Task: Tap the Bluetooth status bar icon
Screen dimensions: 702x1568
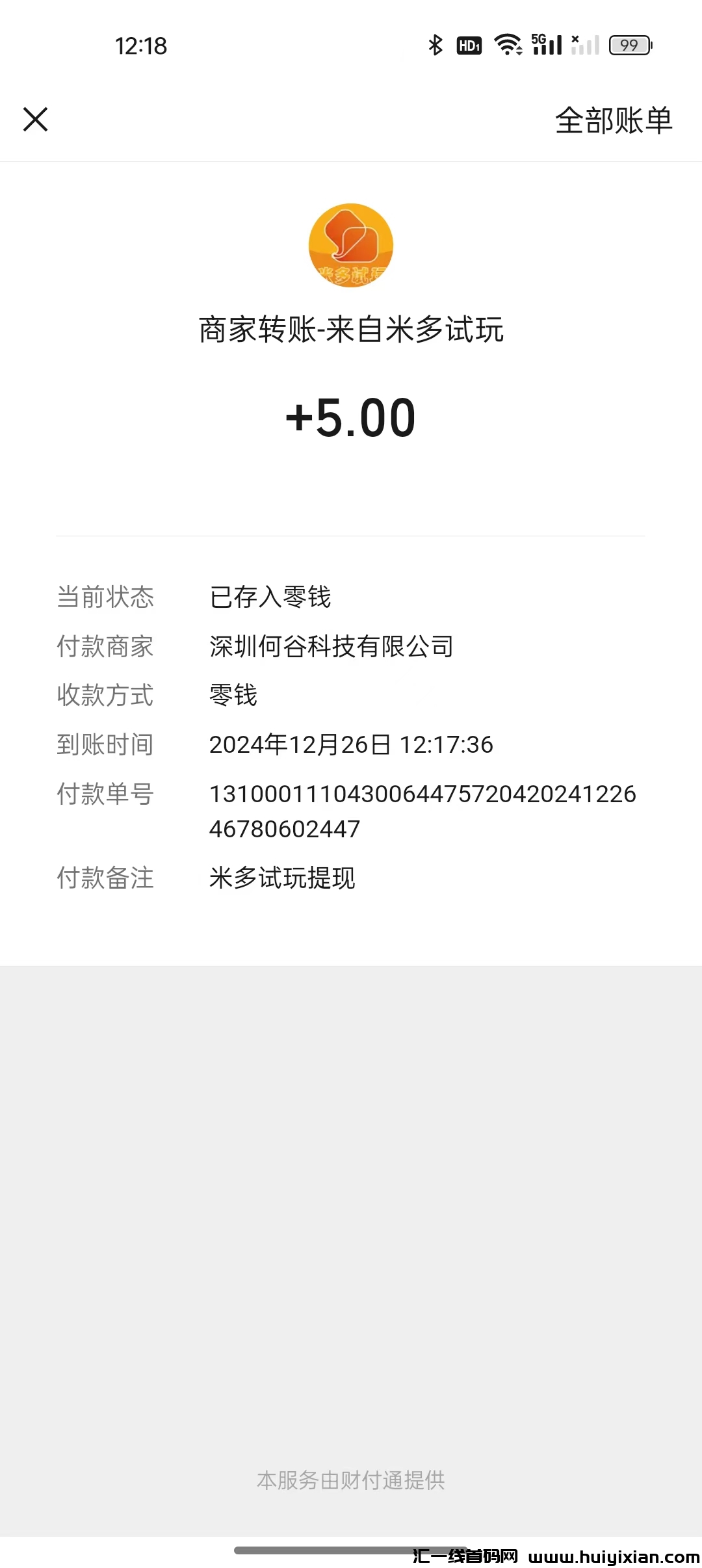Action: pos(434,44)
